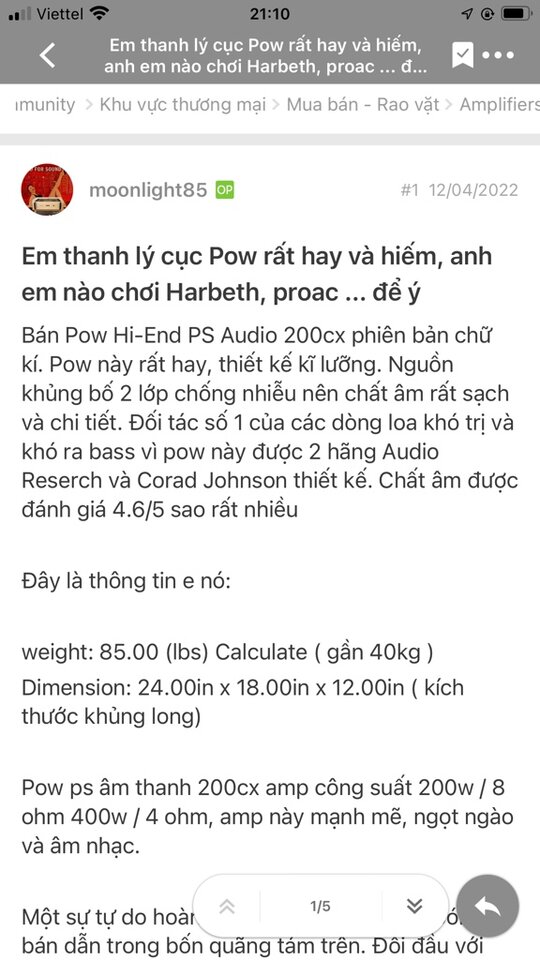Viewport: 540px width, 960px height.
Task: Tap the #1 post number link
Action: 410,190
